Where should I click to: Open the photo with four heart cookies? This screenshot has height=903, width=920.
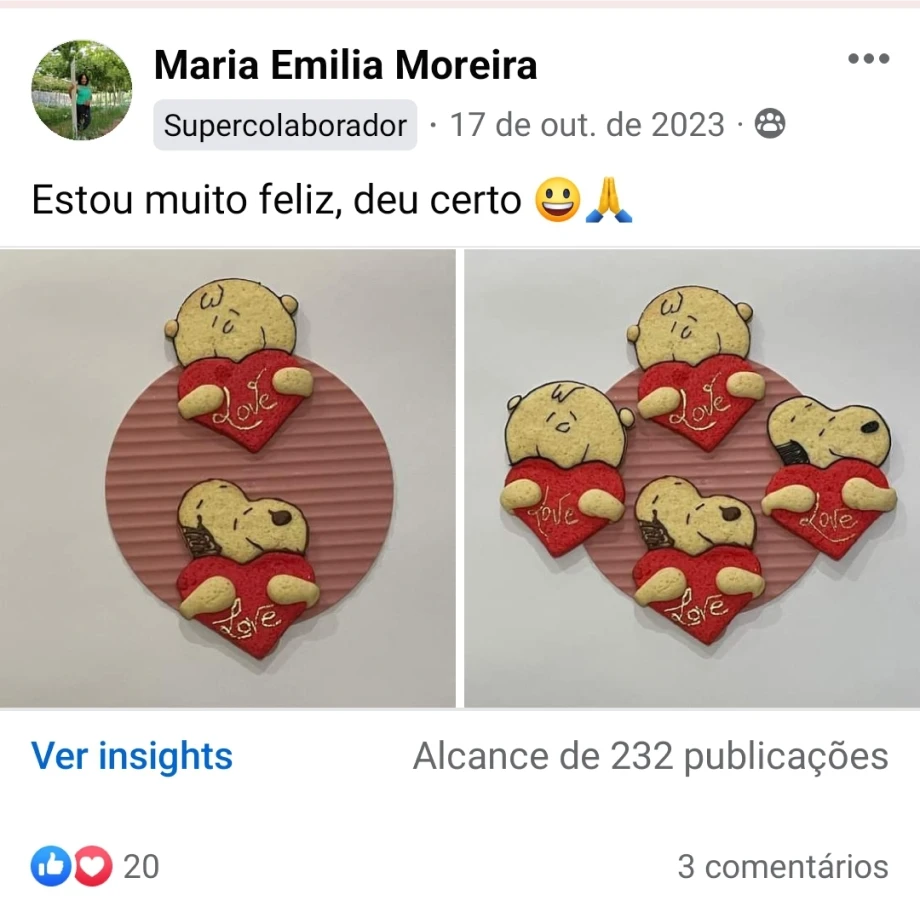692,478
